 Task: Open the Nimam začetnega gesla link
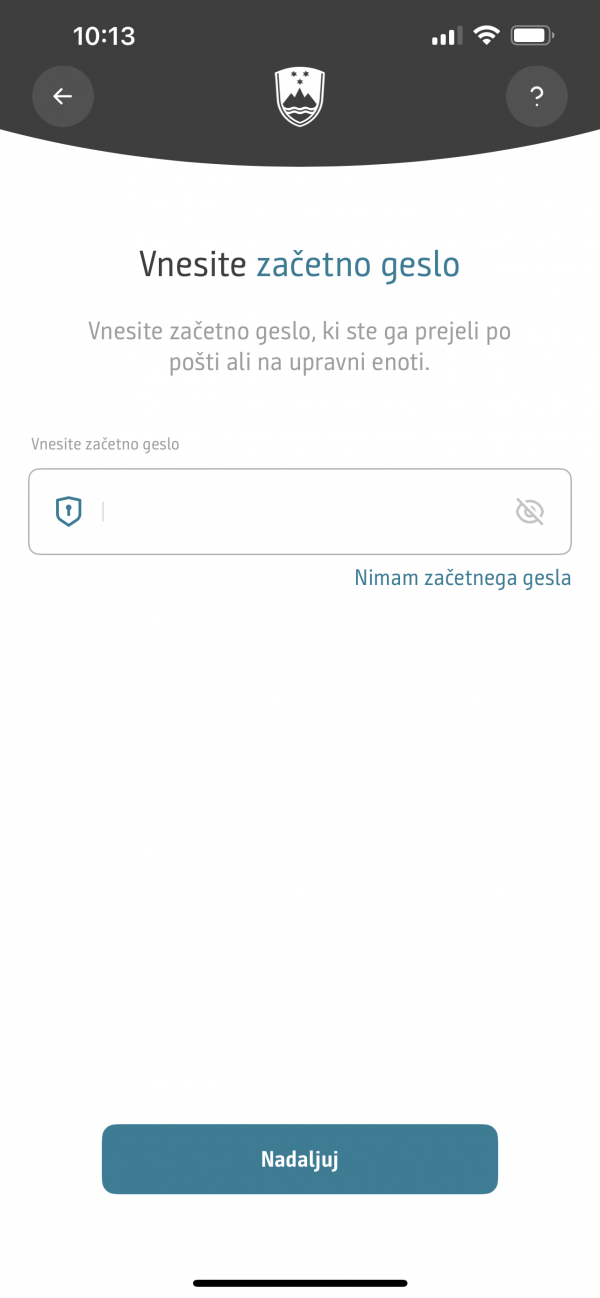click(x=462, y=578)
